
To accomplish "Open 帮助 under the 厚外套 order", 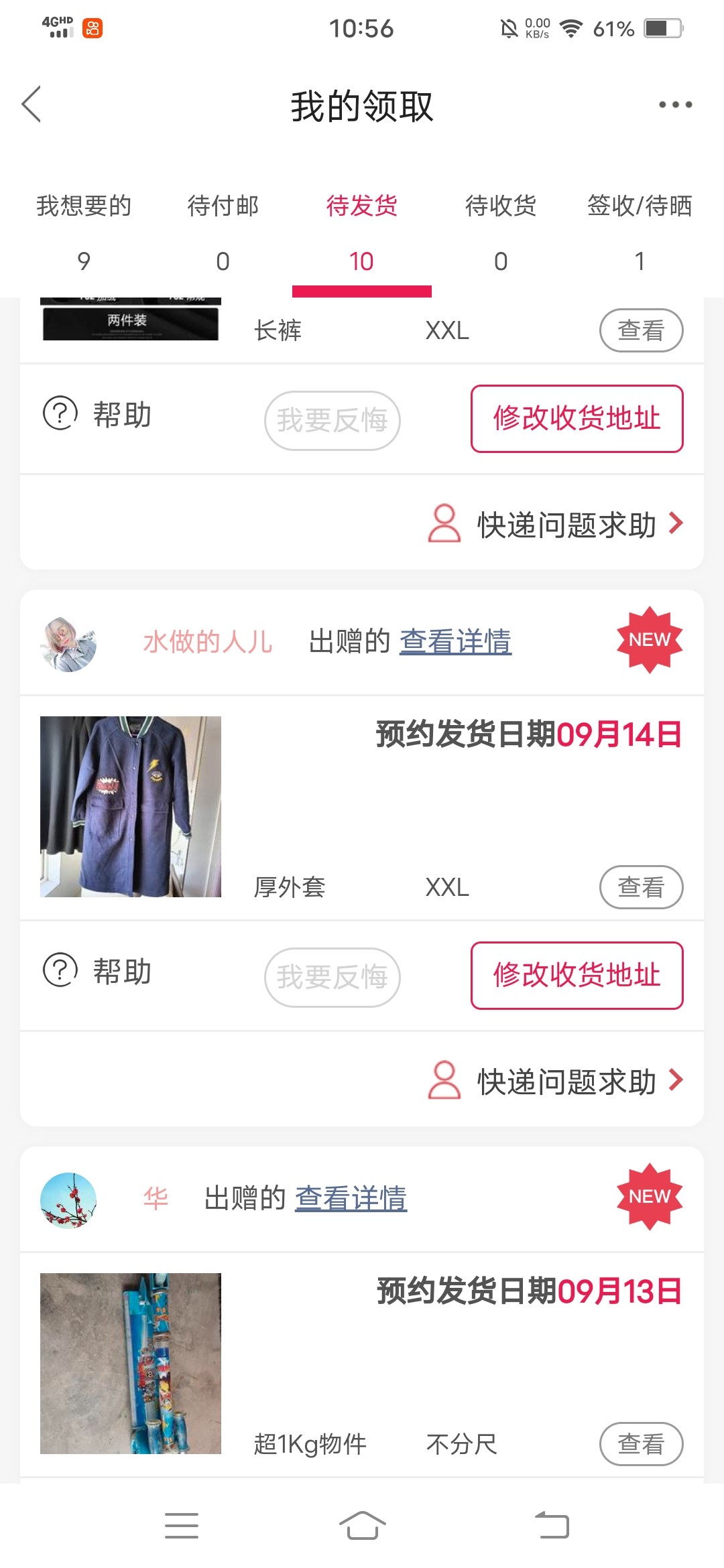I will pyautogui.click(x=98, y=972).
